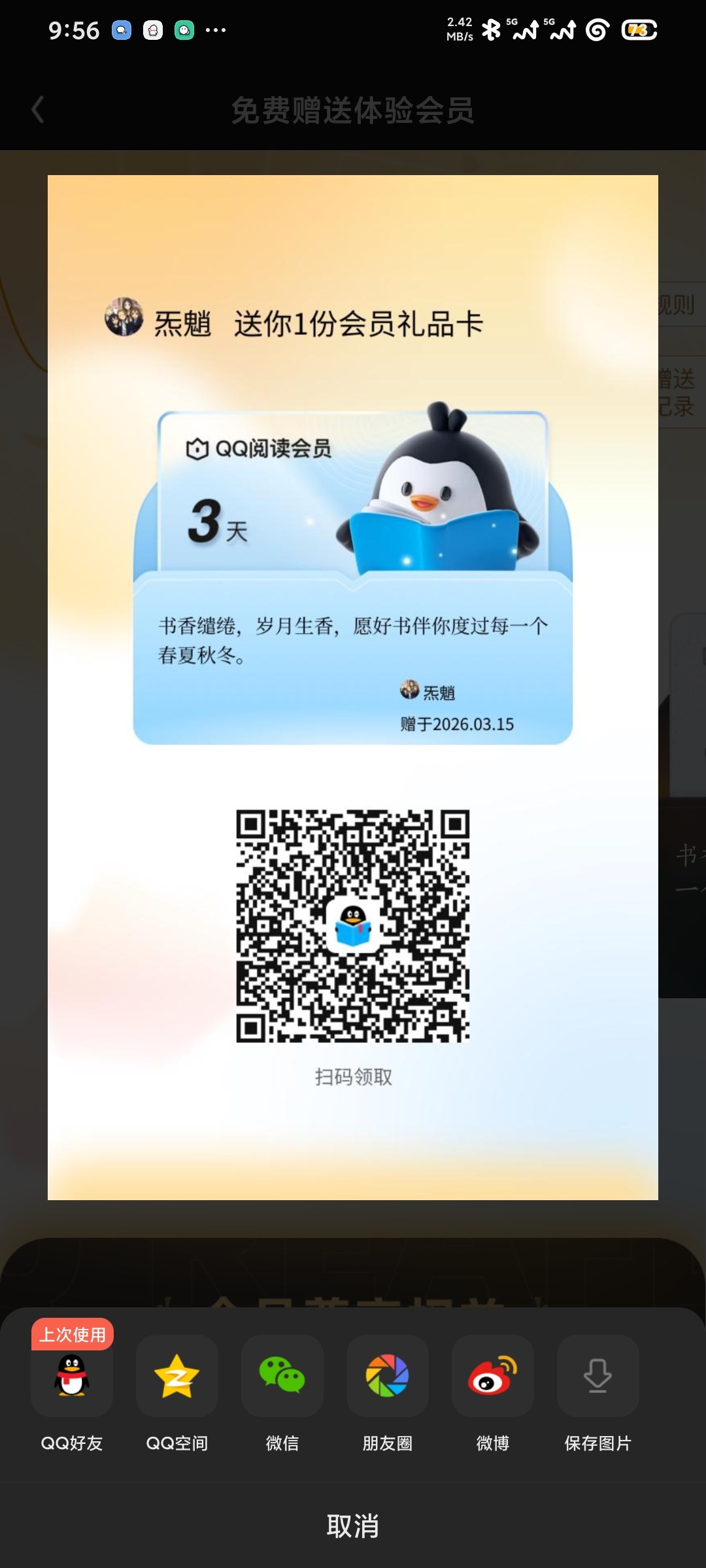Dismiss the share sheet with 取消
This screenshot has width=706, height=1568.
(353, 1526)
